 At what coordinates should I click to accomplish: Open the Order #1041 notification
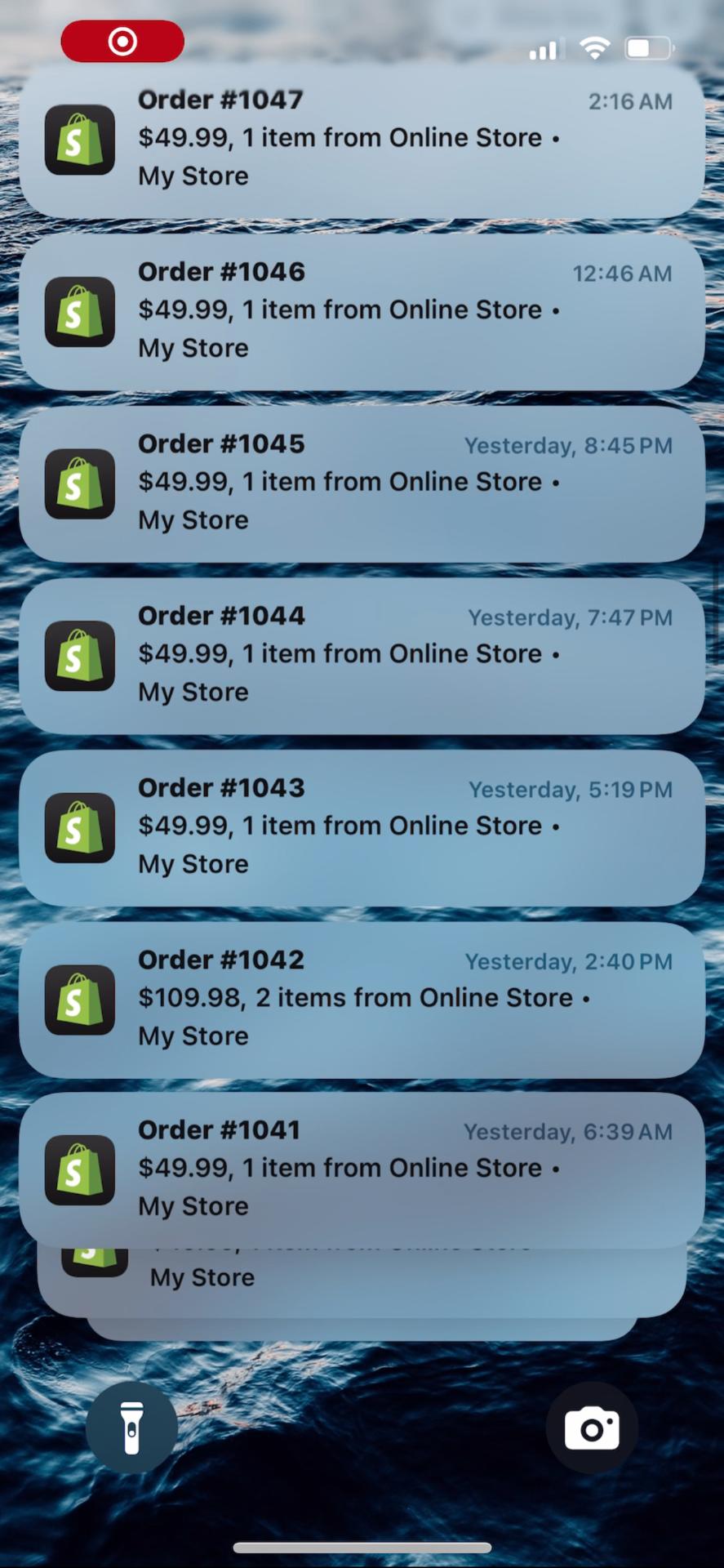362,1169
